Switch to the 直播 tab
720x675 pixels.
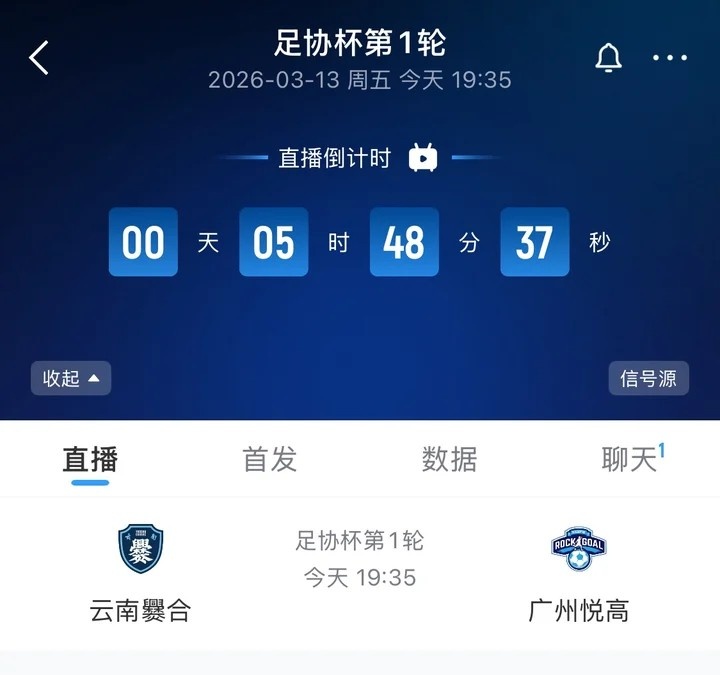(90, 459)
